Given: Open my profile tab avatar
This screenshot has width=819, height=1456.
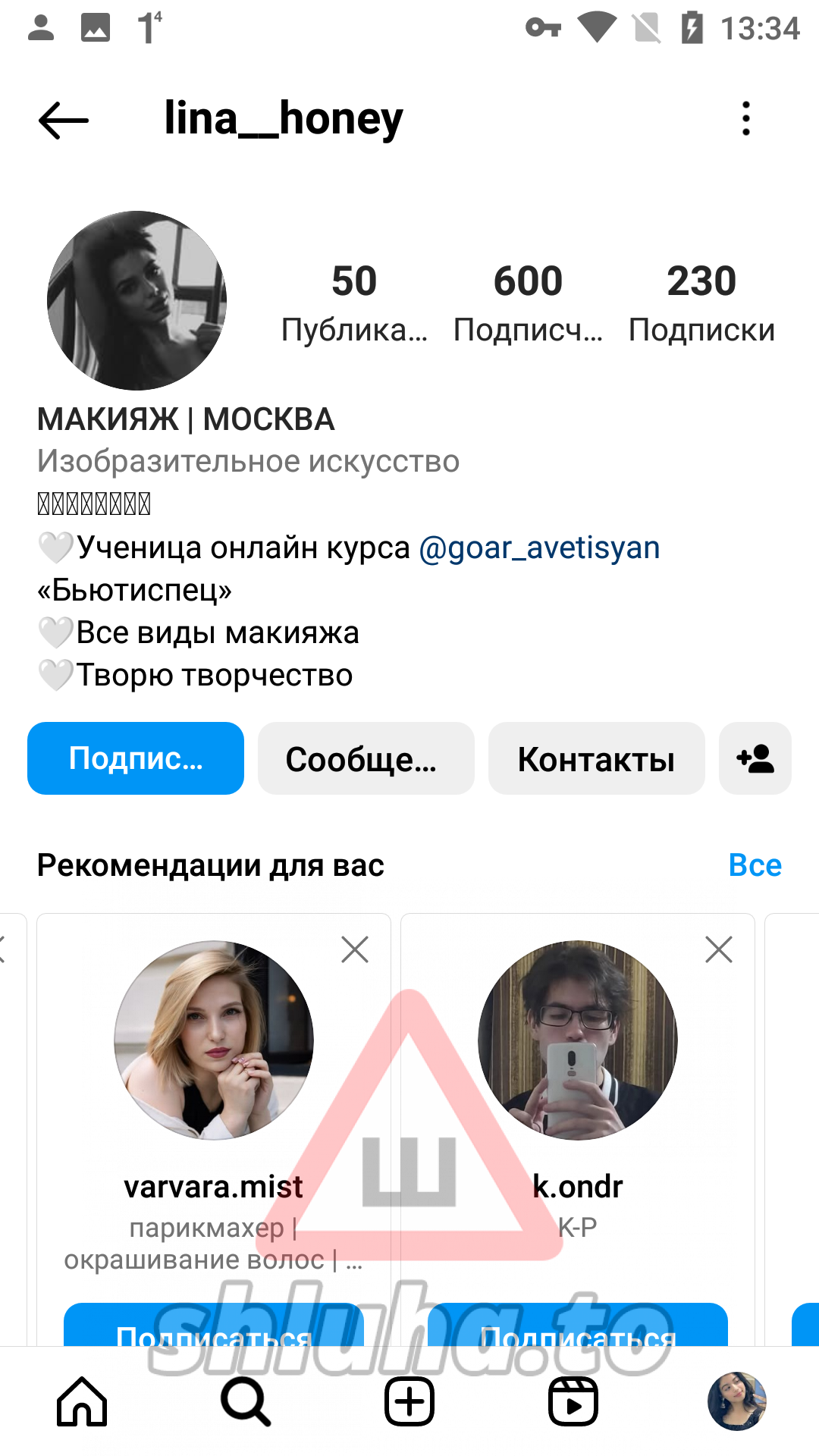Looking at the screenshot, I should [737, 1401].
